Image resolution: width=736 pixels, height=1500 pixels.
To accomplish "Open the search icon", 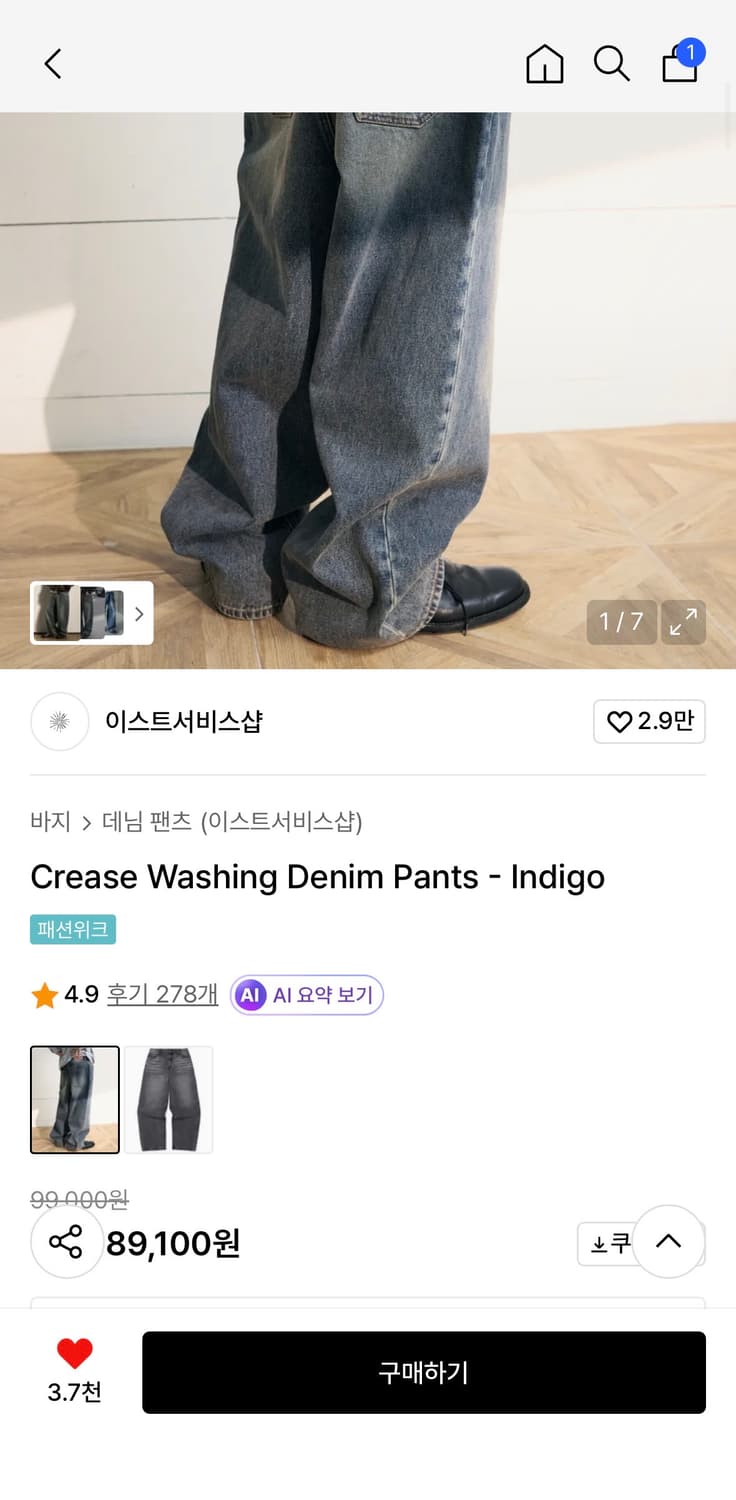I will tap(611, 63).
